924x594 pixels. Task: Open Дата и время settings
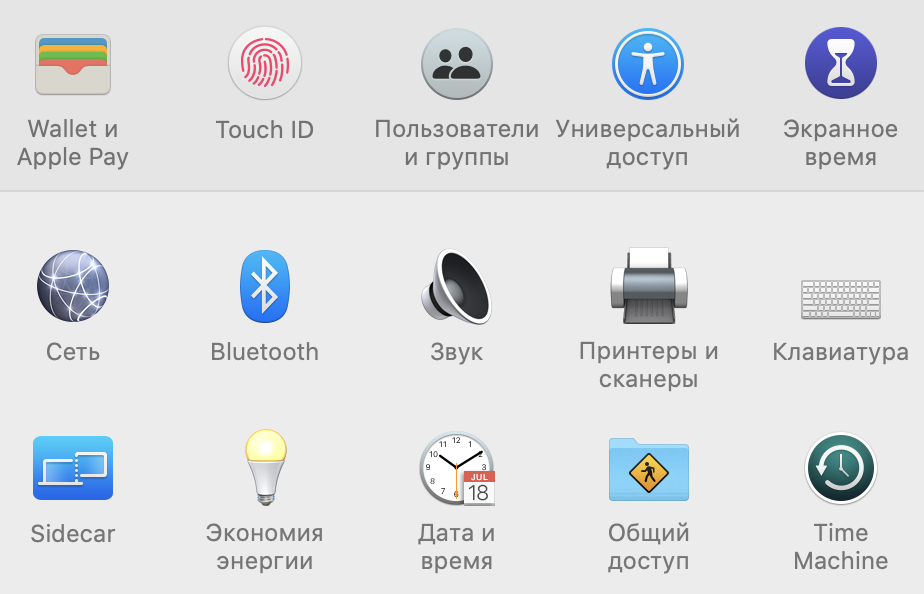[457, 468]
